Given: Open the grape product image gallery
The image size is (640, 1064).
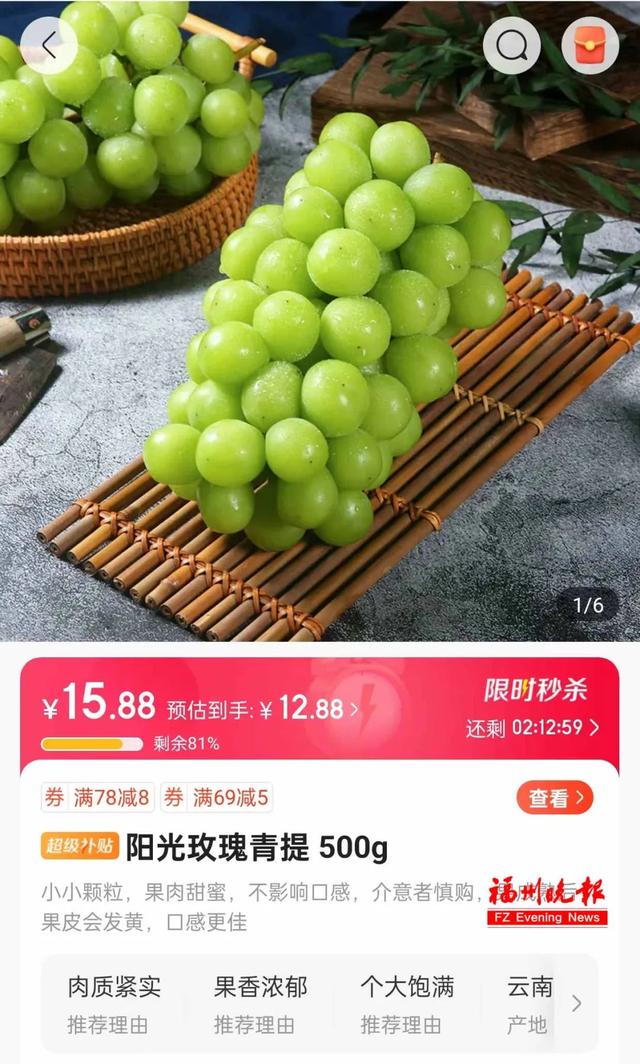Looking at the screenshot, I should coord(320,320).
